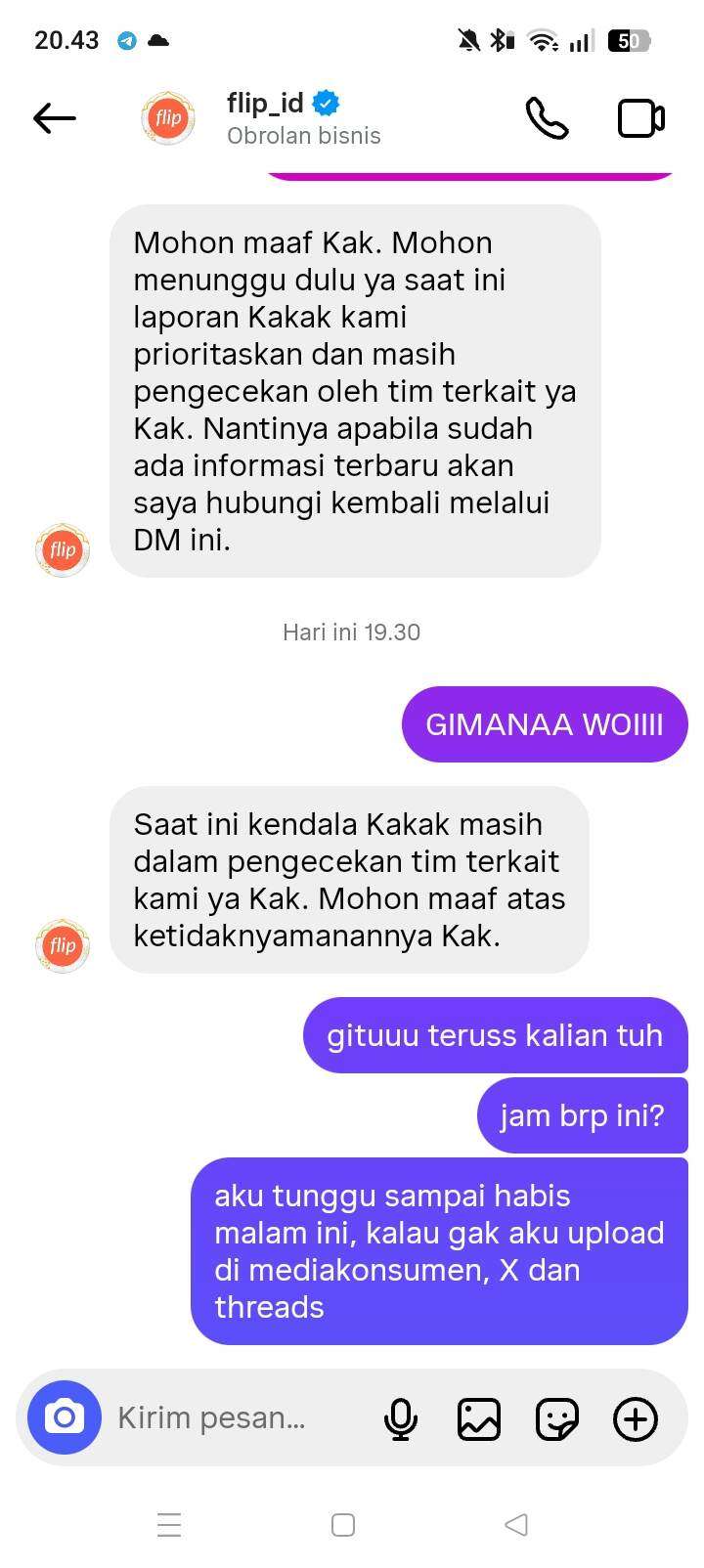Open the gallery image picker

pos(479,1418)
